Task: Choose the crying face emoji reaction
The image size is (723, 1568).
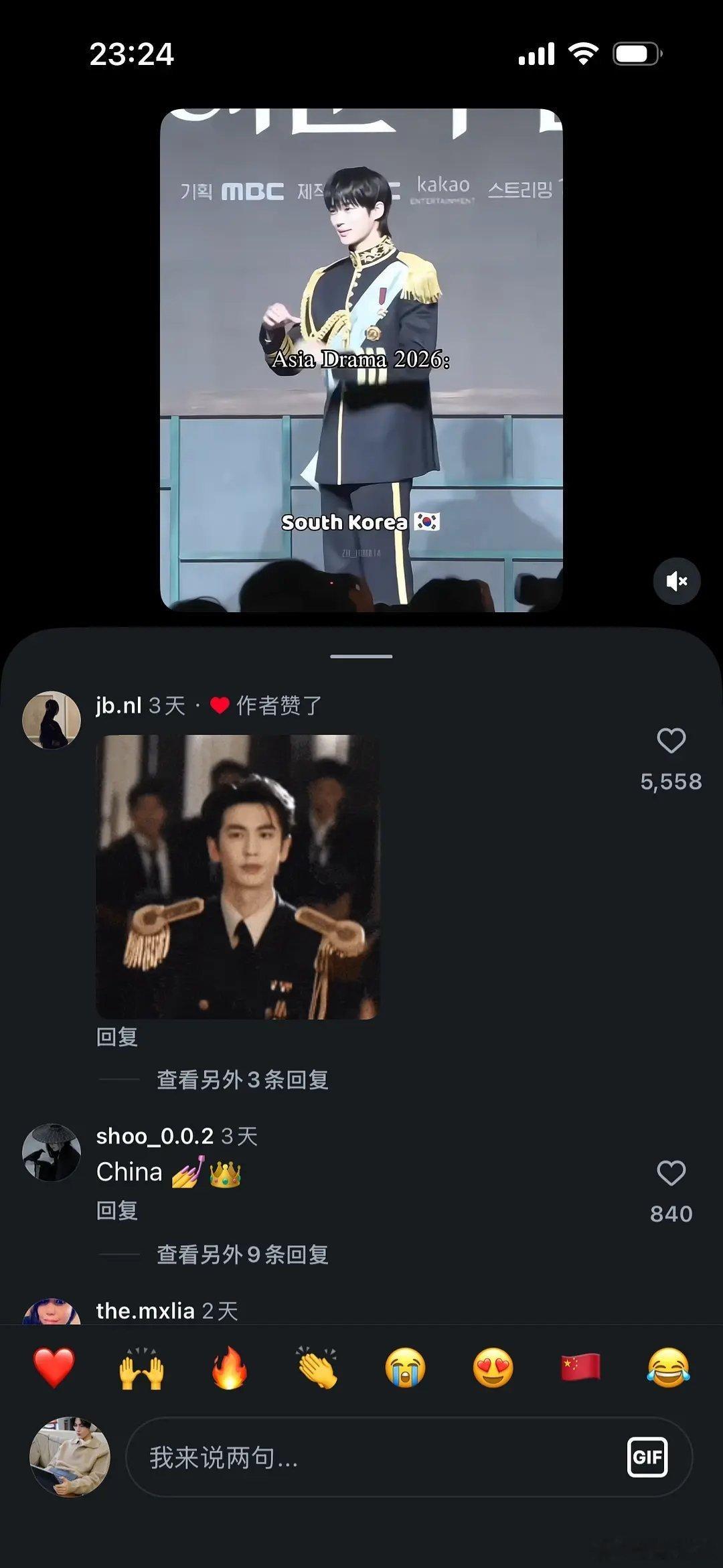Action: click(x=405, y=1367)
